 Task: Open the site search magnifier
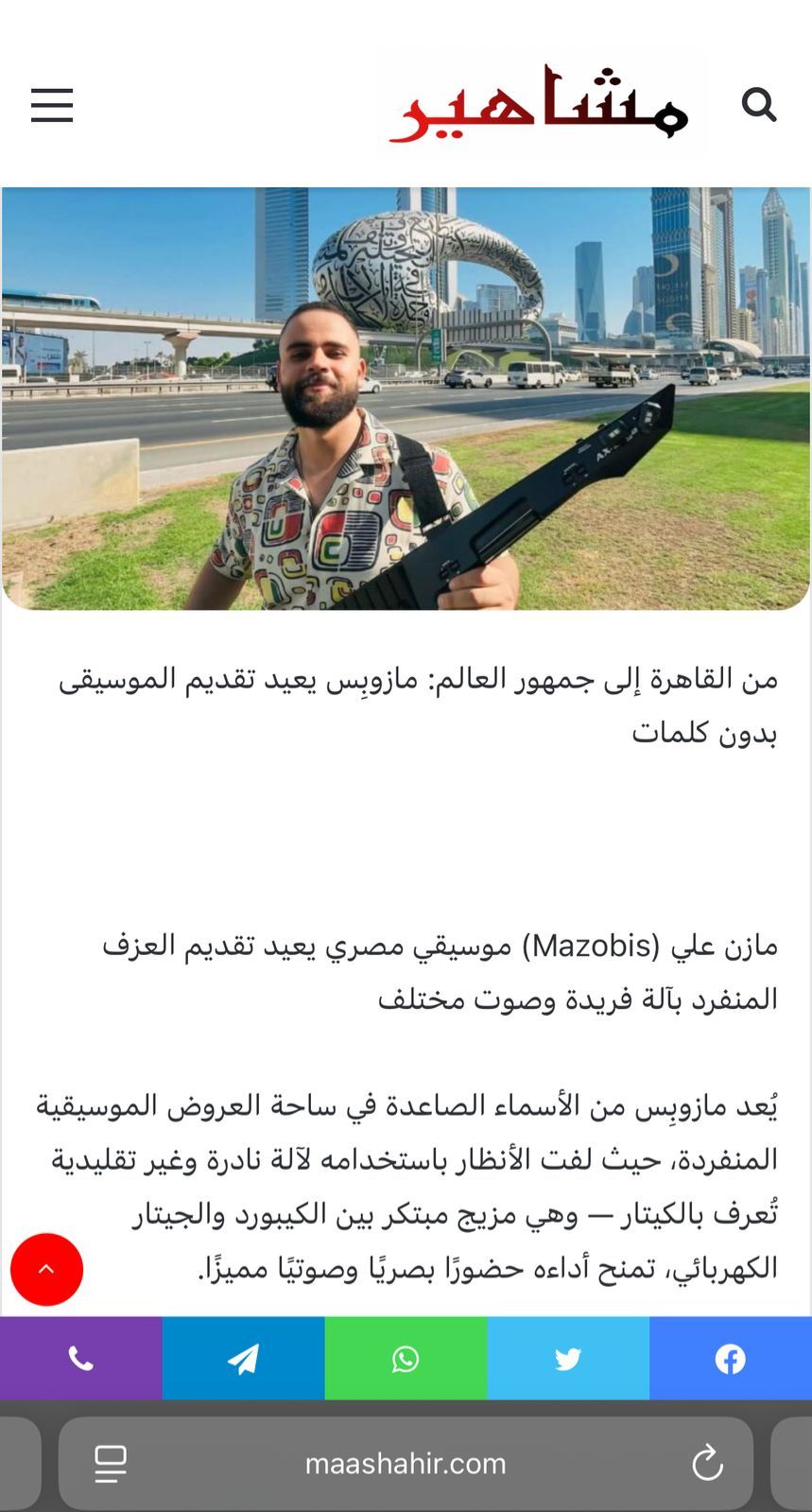coord(758,105)
